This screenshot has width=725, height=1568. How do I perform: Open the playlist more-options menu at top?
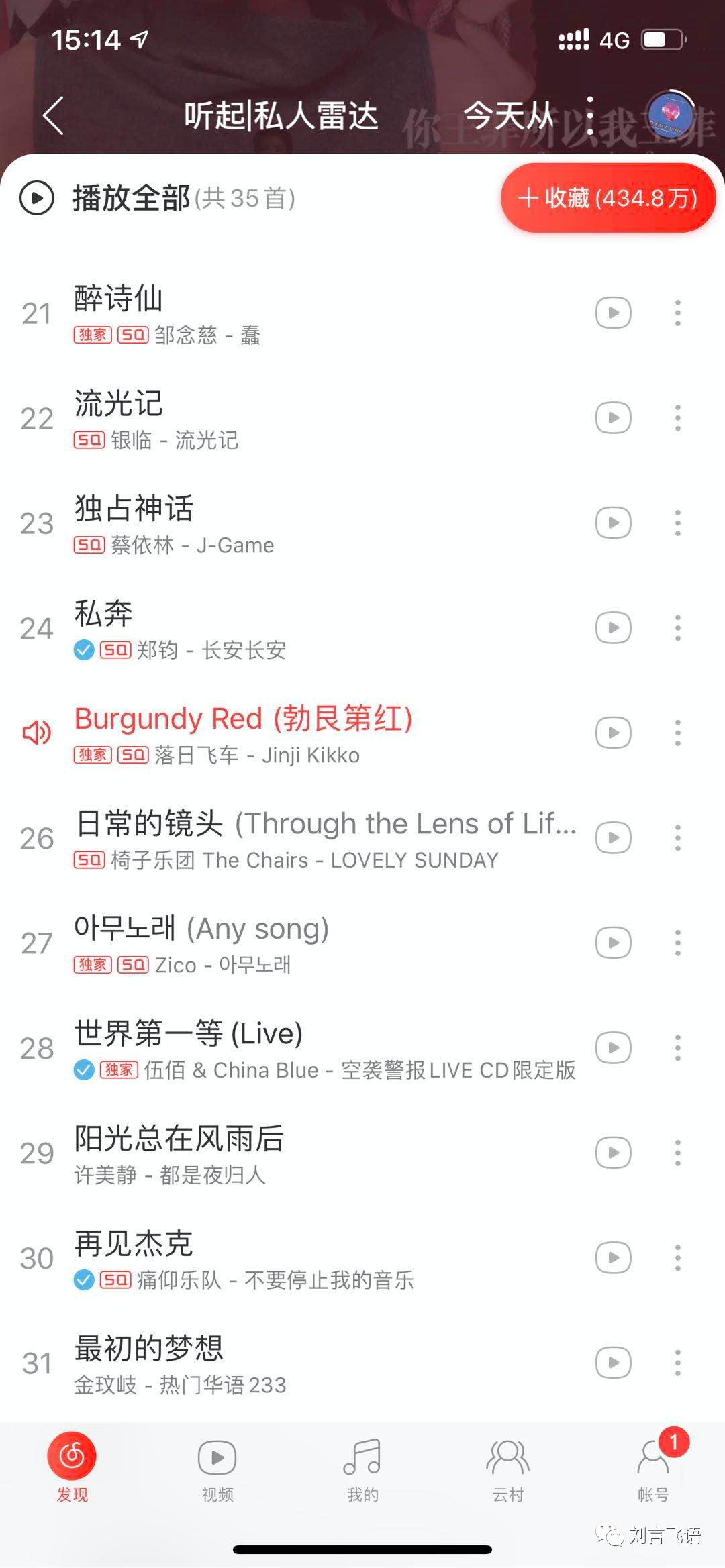click(590, 115)
